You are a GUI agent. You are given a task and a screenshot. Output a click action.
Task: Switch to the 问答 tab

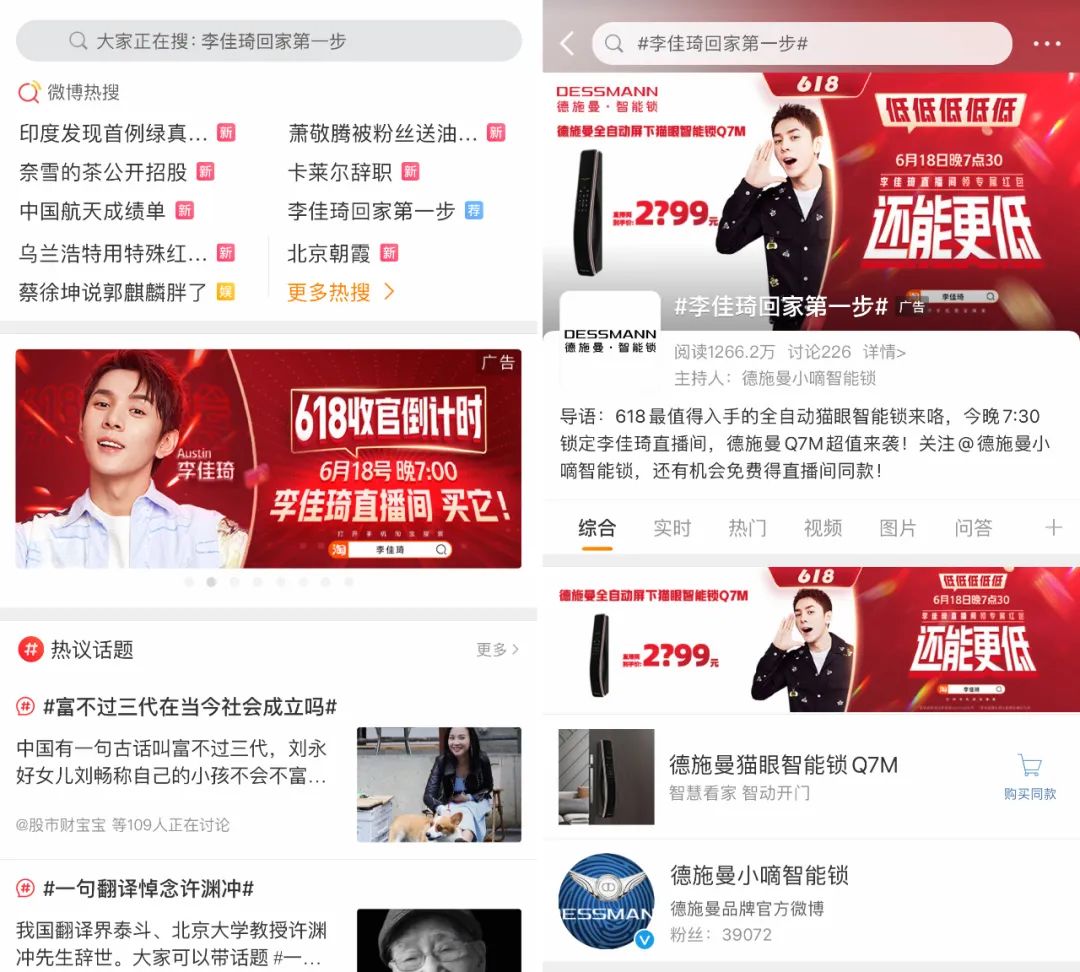pos(972,528)
